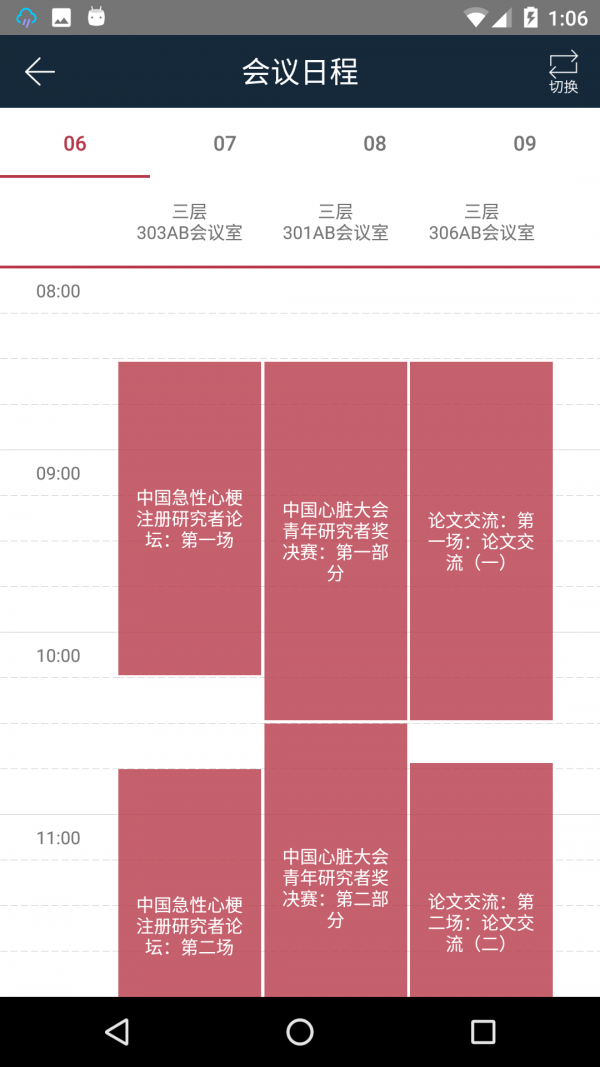Switch to the 07 date tab
Screen dimensions: 600x1067
(225, 144)
